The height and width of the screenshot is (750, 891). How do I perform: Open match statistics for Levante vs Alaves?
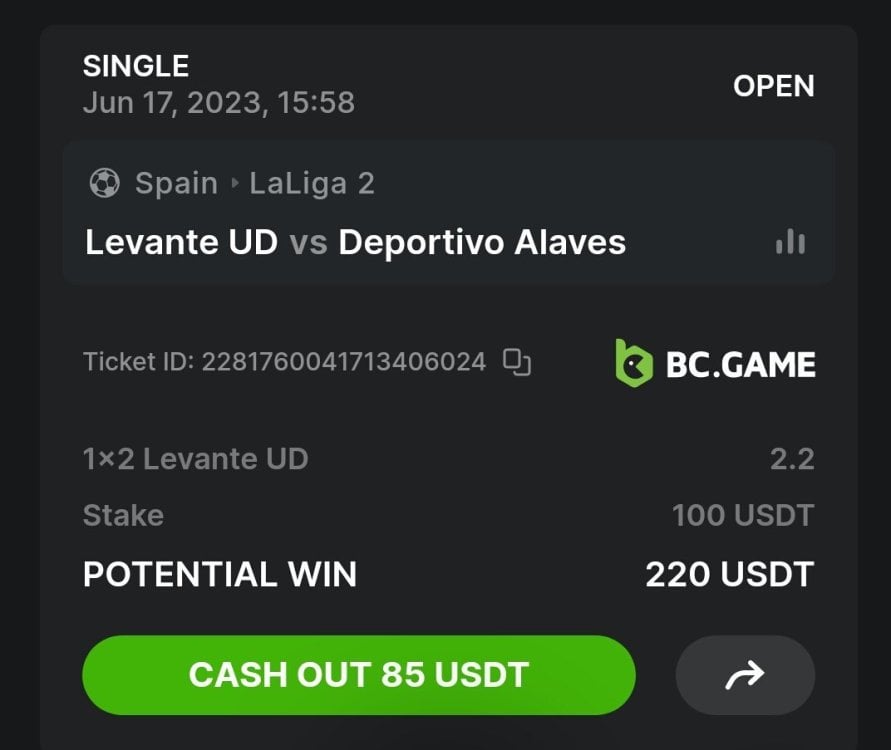pos(790,242)
